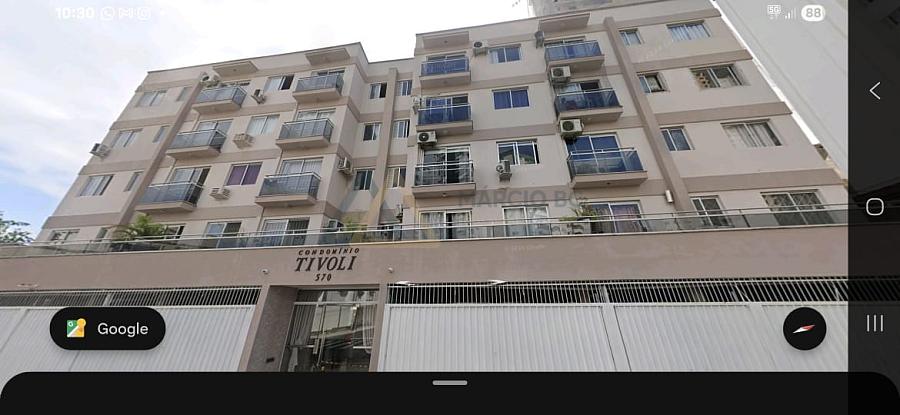The width and height of the screenshot is (900, 415).
Task: Expand the bottom sheet handle
Action: [x=450, y=382]
